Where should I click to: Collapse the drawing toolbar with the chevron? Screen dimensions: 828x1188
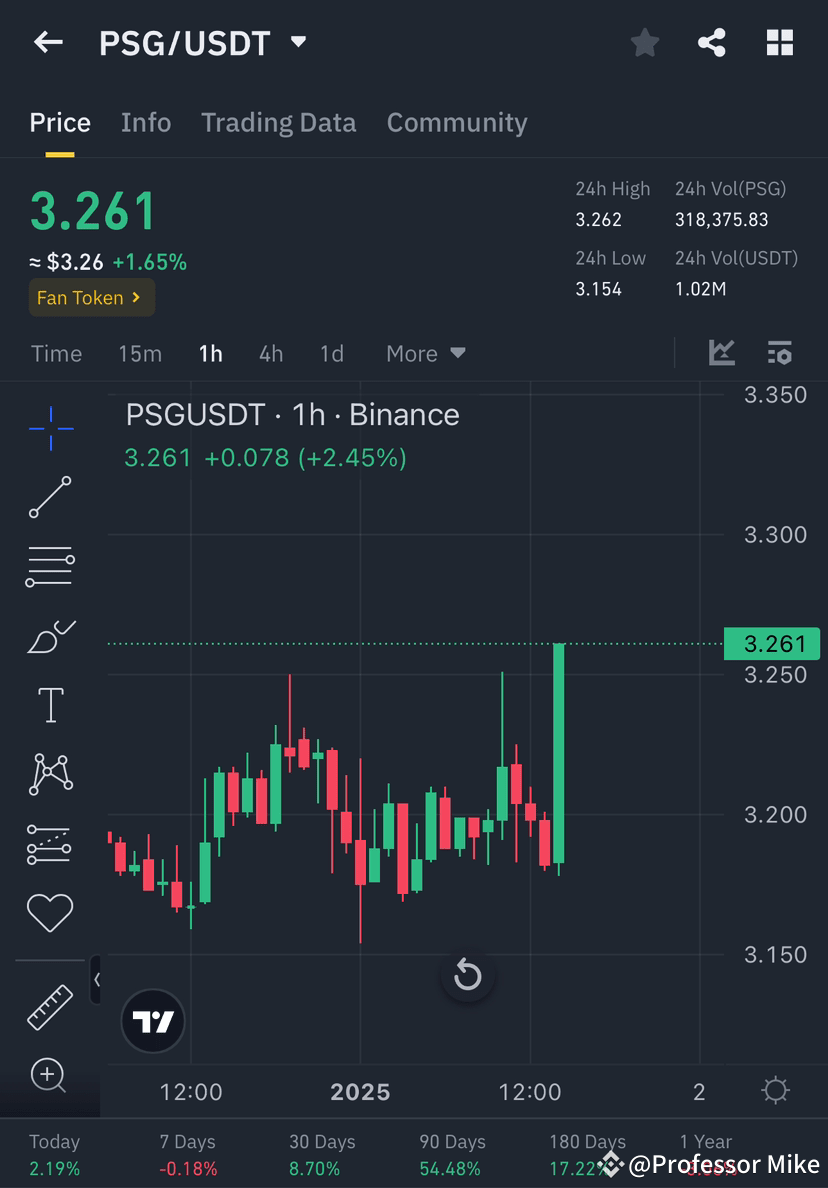click(97, 980)
